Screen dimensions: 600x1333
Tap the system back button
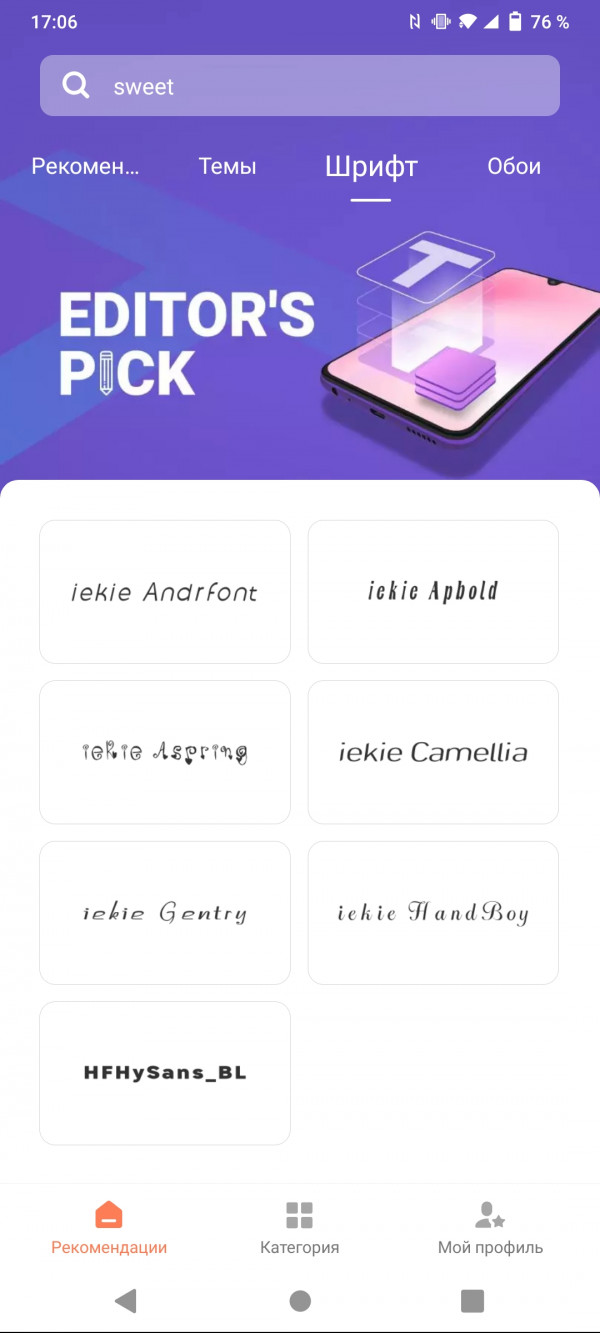click(126, 1300)
